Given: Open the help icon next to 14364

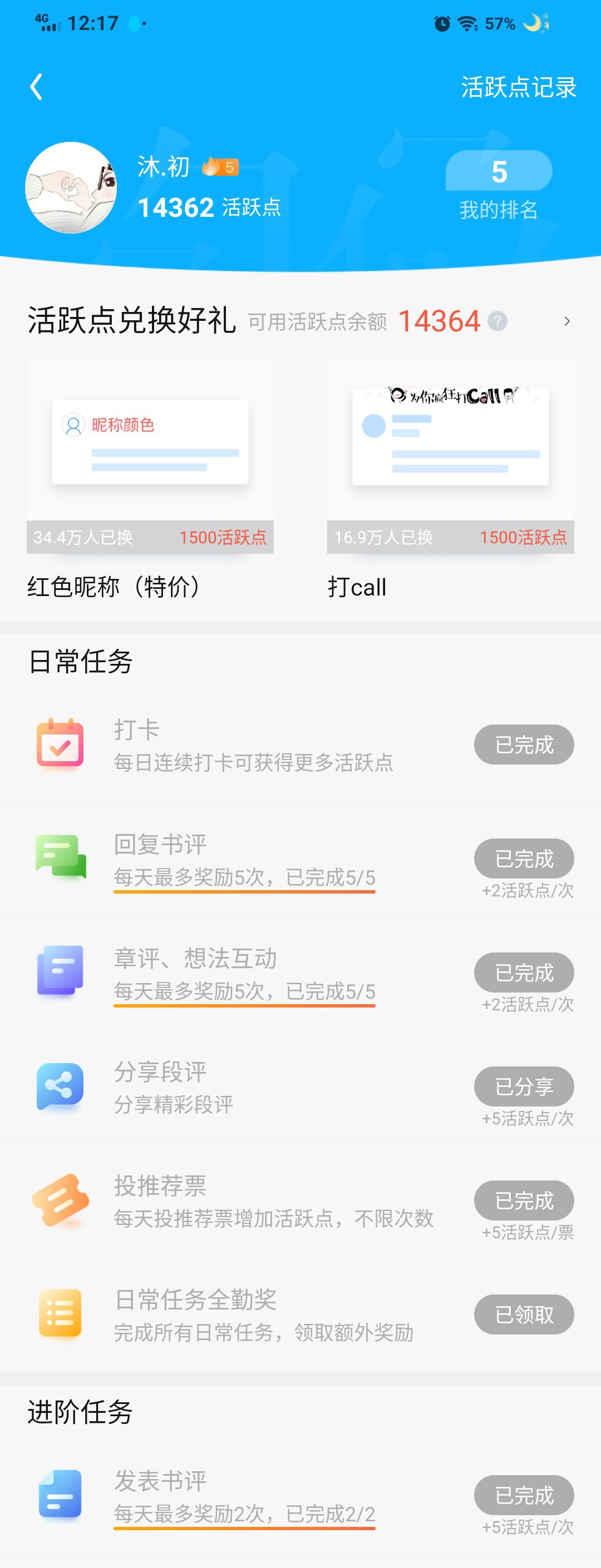Looking at the screenshot, I should (497, 321).
